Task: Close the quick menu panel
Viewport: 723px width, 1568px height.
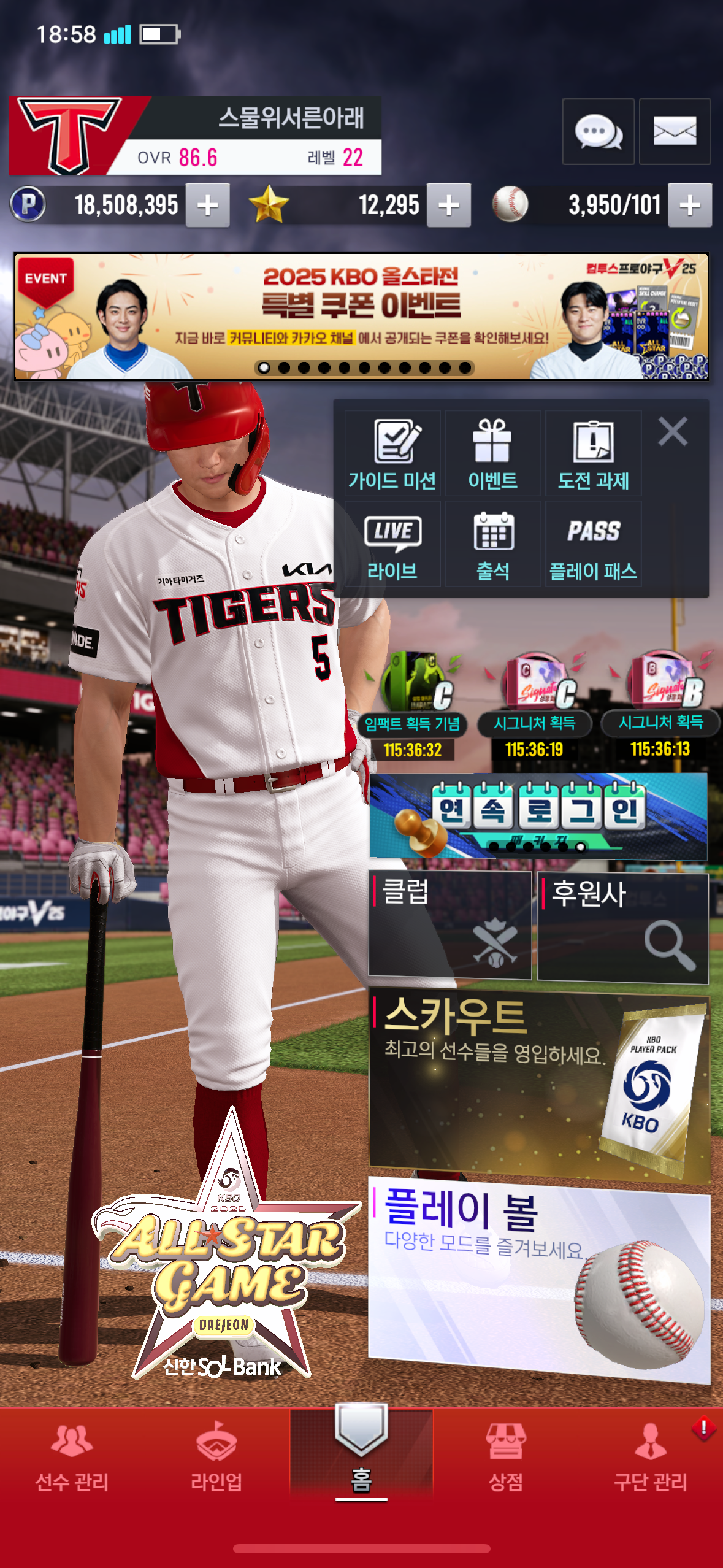Action: coord(673,431)
